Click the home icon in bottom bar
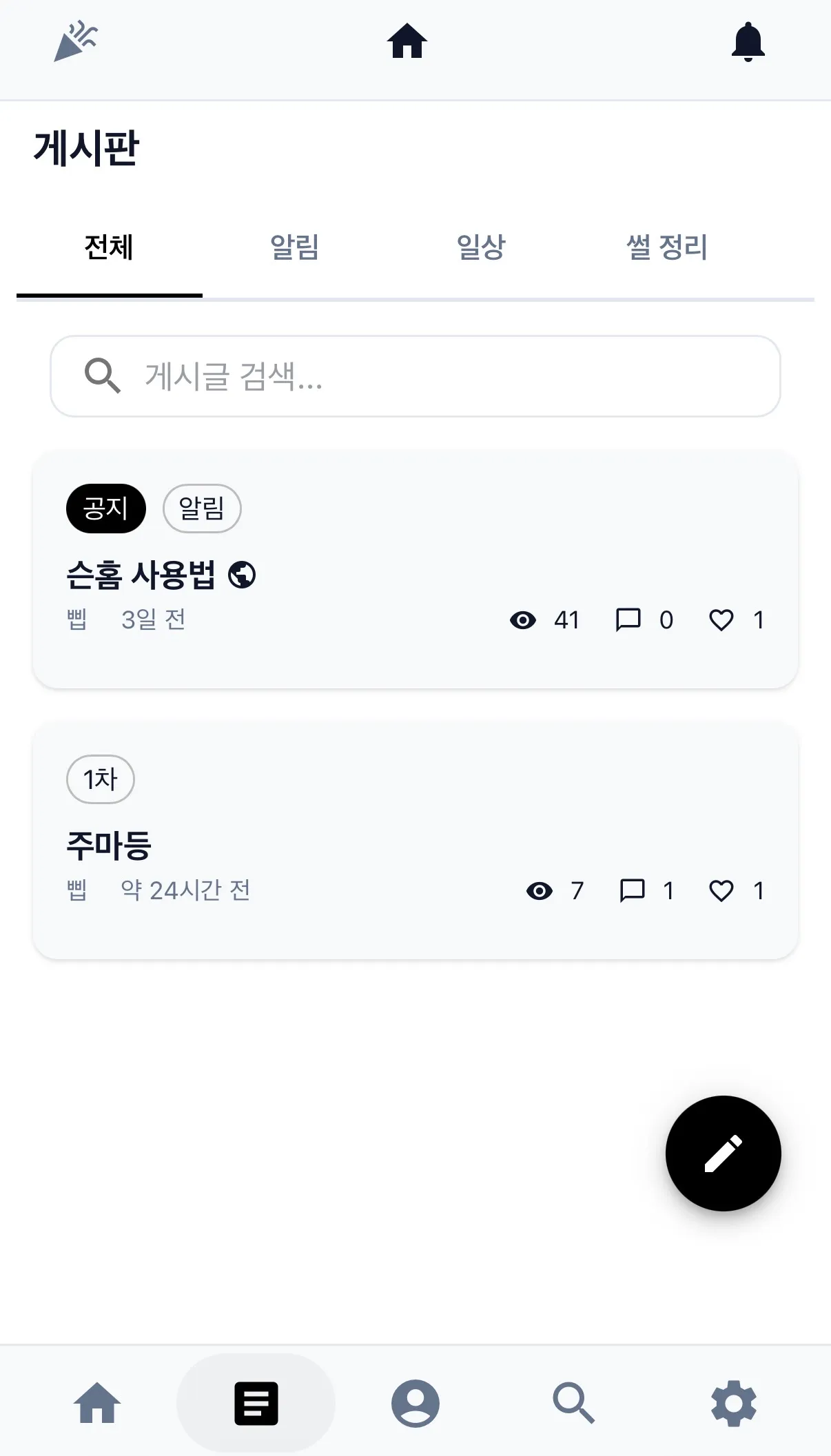The width and height of the screenshot is (831, 1456). [x=97, y=1404]
